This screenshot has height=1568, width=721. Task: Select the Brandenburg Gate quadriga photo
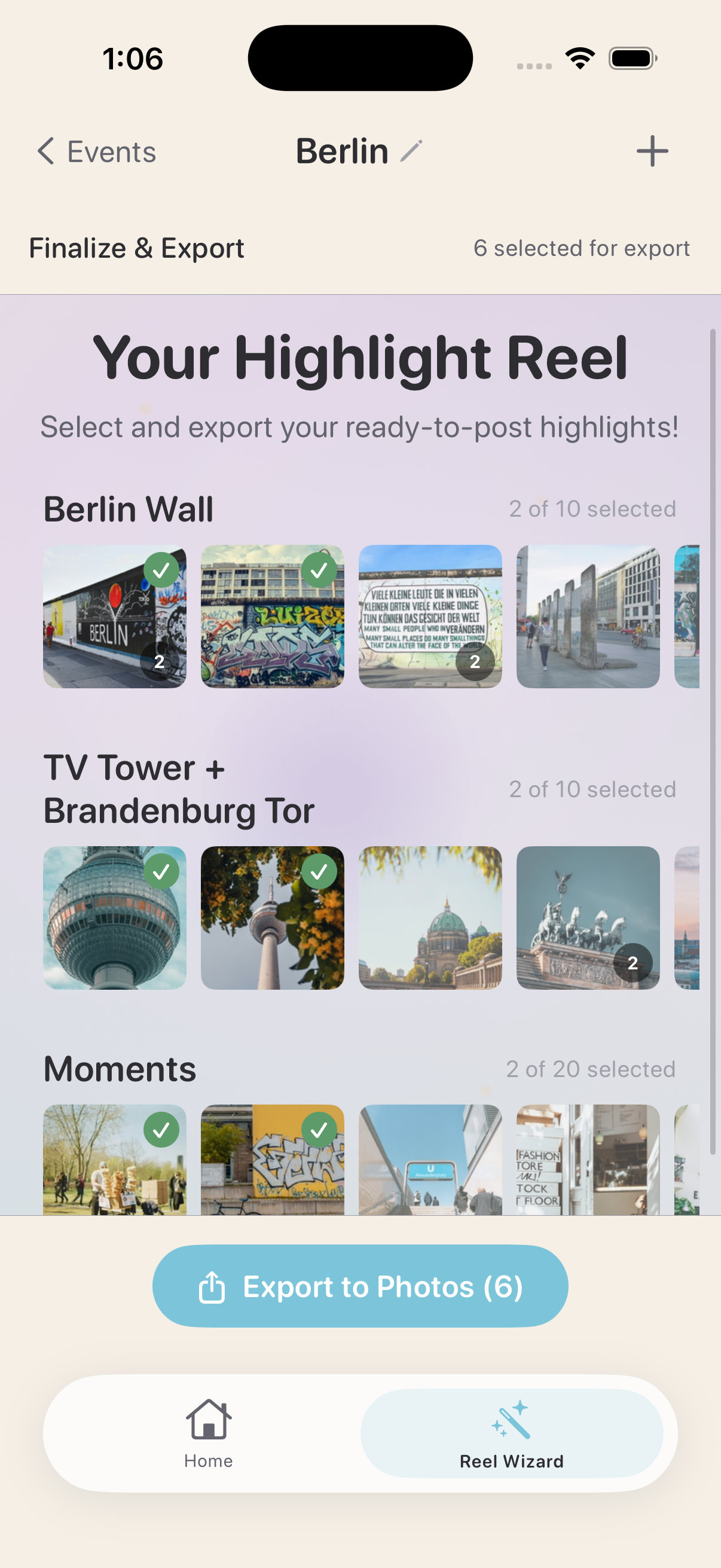click(x=588, y=917)
